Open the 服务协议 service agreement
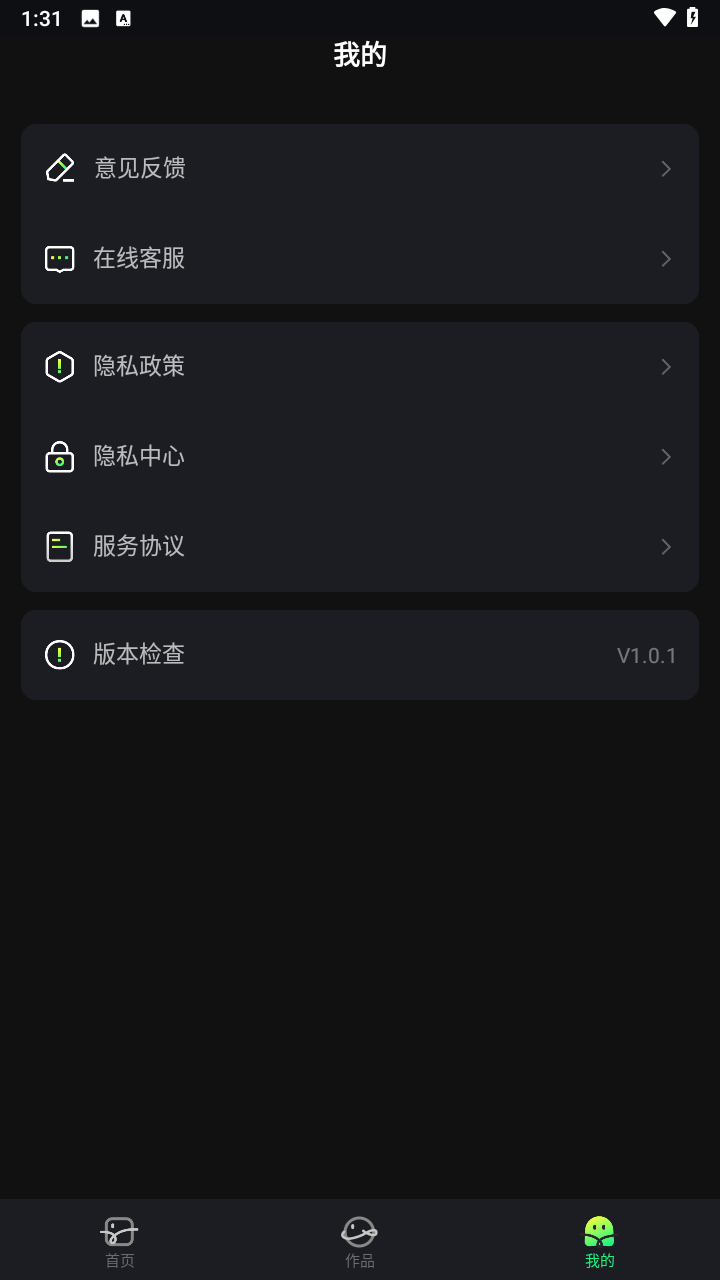720x1280 pixels. coord(139,546)
